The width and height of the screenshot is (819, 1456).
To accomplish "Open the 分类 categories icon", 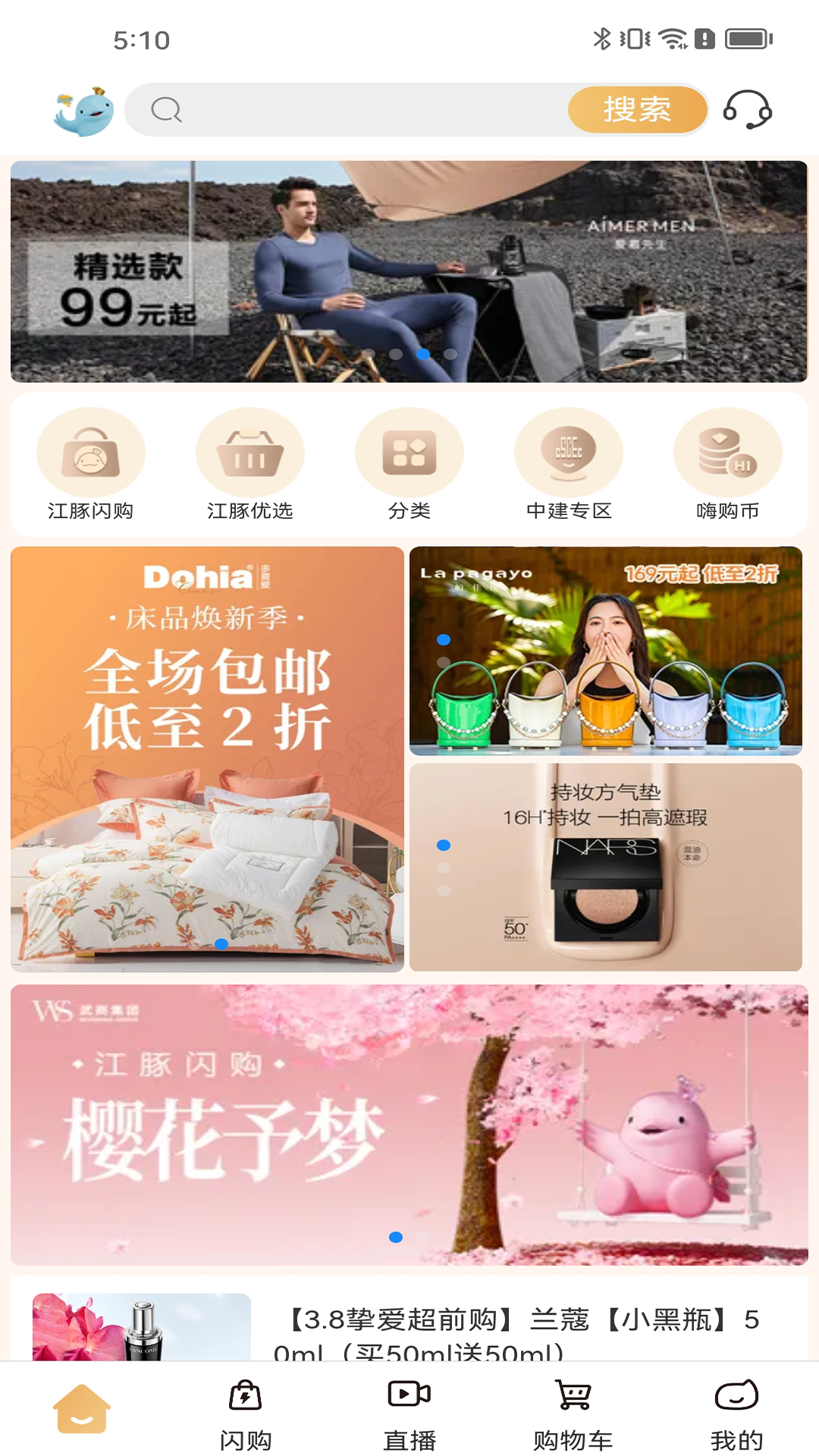I will click(409, 451).
